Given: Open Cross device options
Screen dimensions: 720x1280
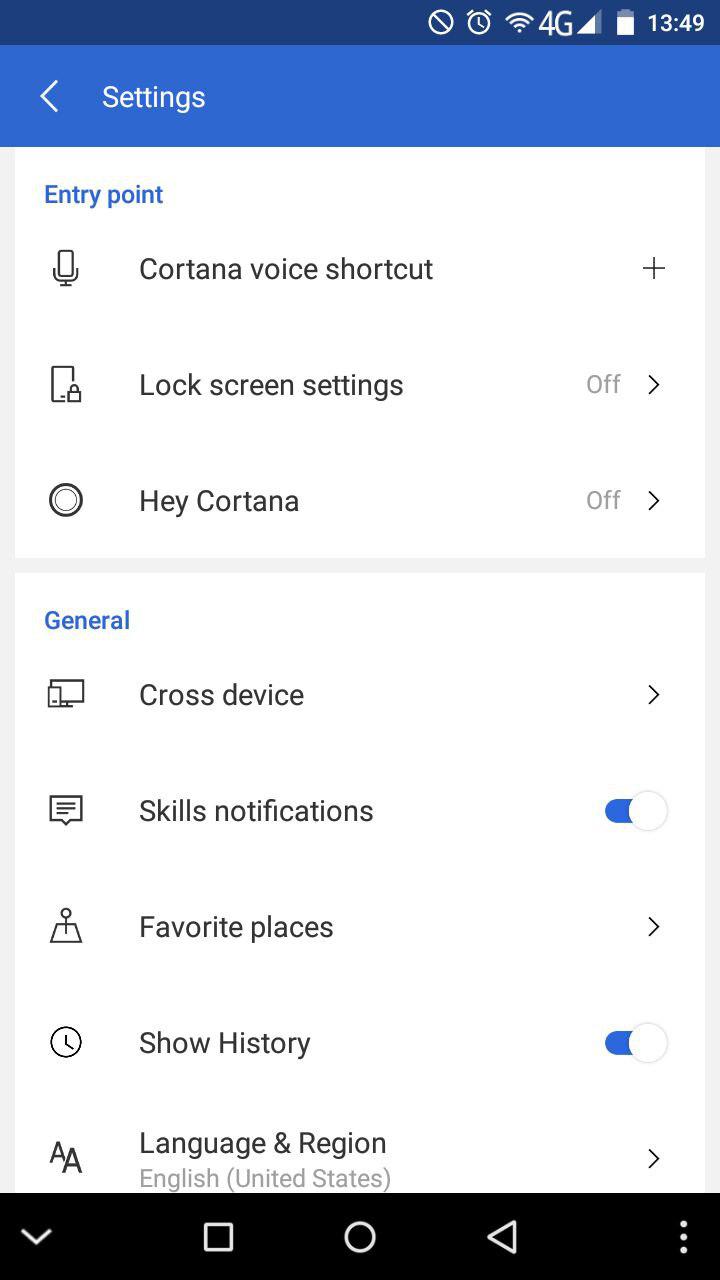Looking at the screenshot, I should pos(360,695).
